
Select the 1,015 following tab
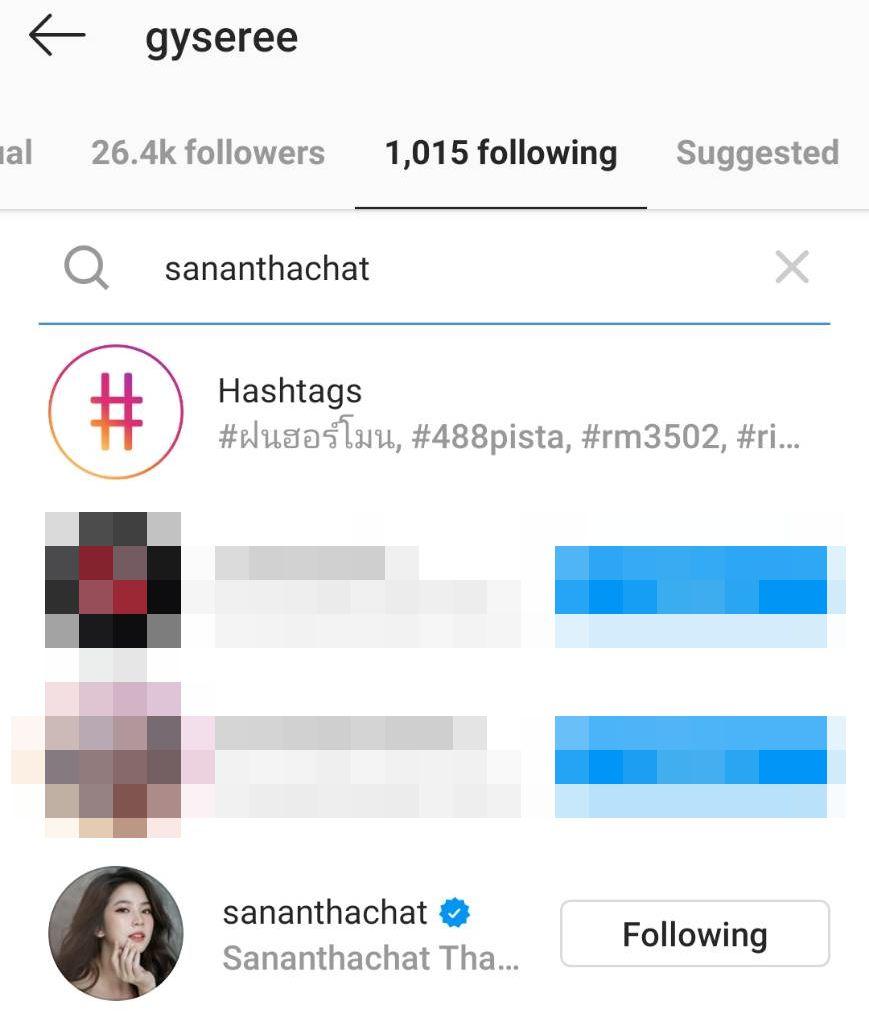[x=500, y=153]
